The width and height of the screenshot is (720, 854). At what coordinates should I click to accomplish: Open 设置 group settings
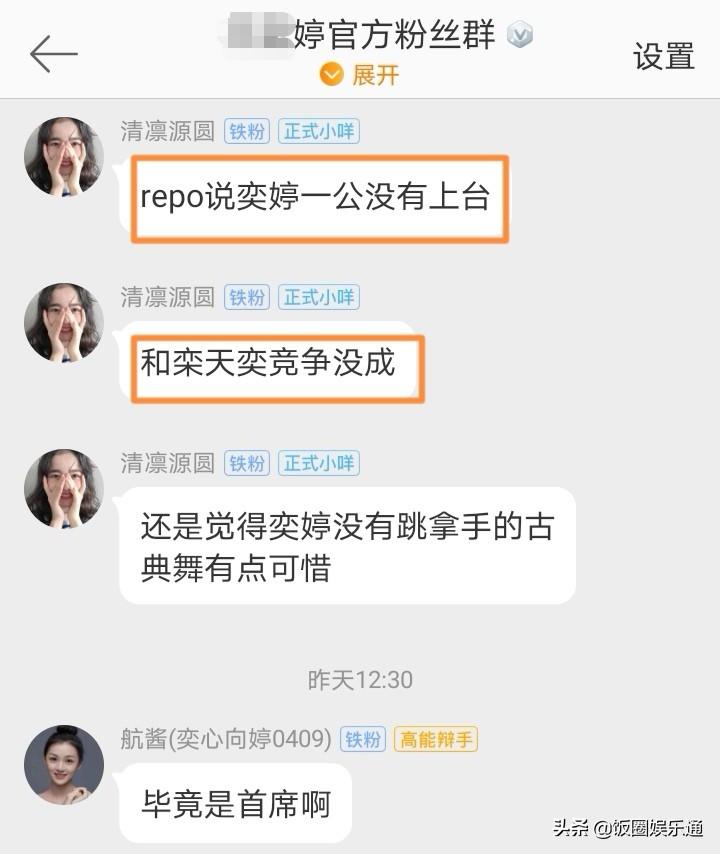pos(663,56)
